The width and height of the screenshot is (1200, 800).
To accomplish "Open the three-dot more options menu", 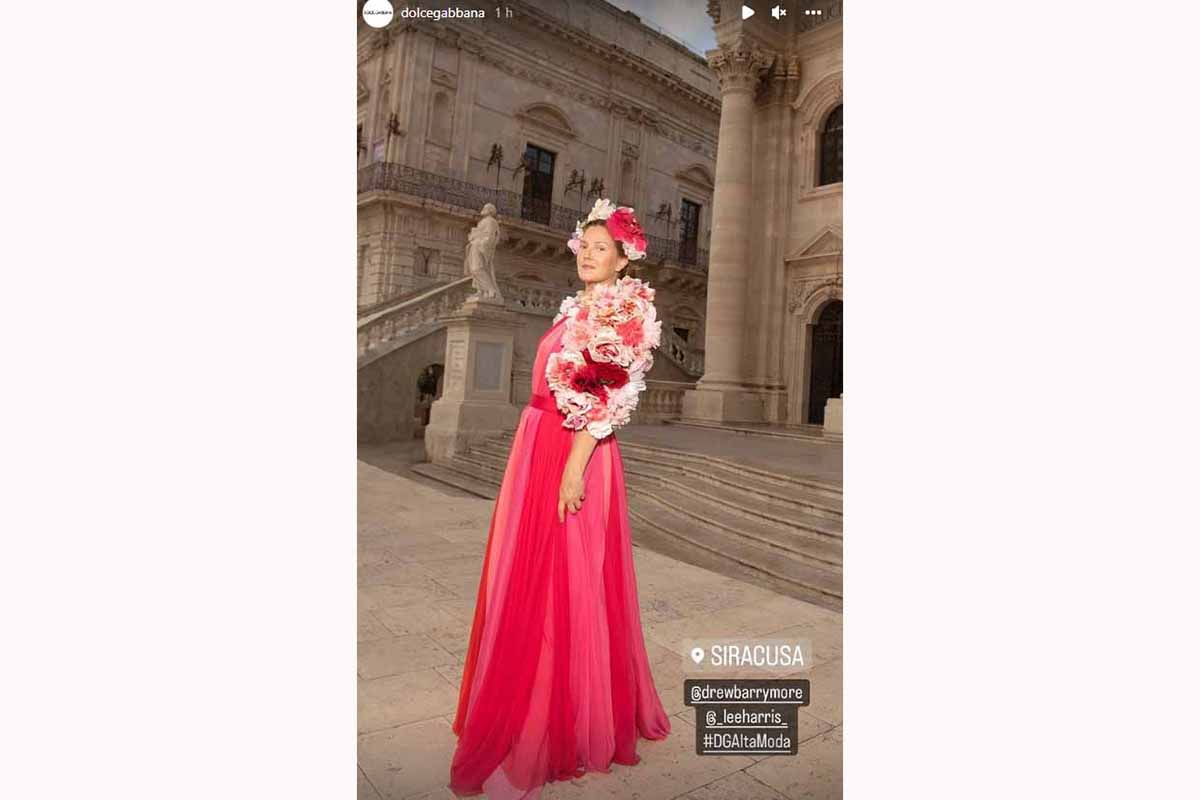I will click(813, 13).
